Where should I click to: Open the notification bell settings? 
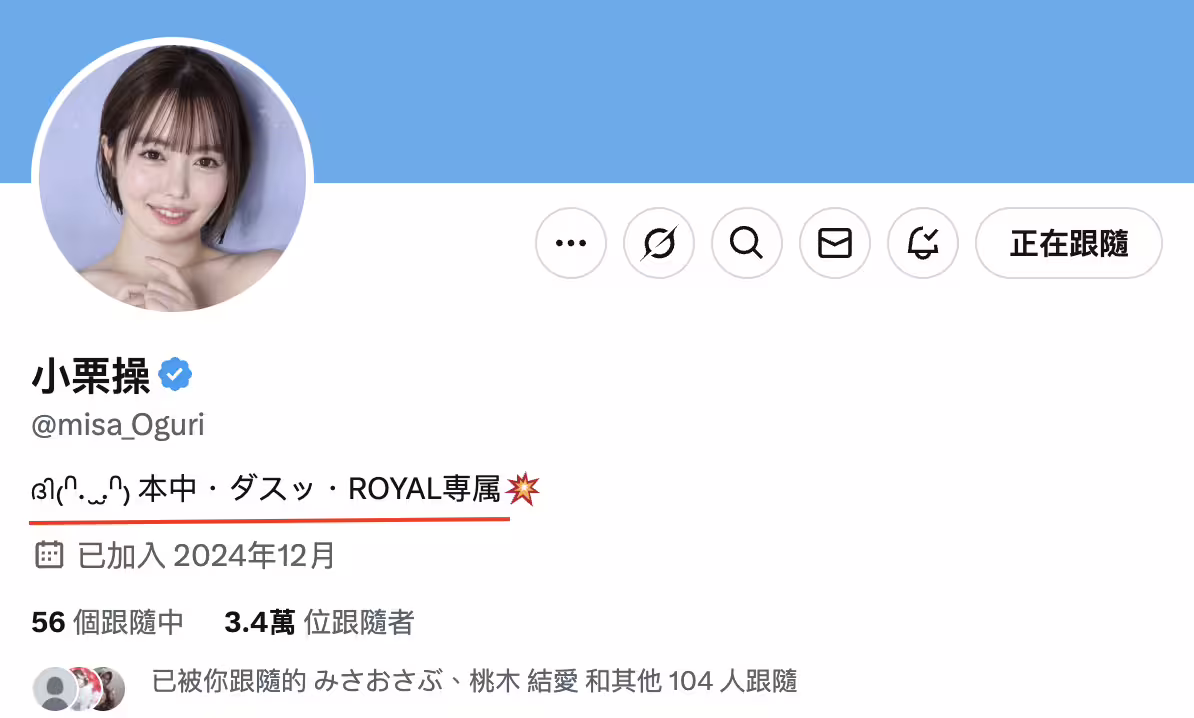(x=923, y=243)
